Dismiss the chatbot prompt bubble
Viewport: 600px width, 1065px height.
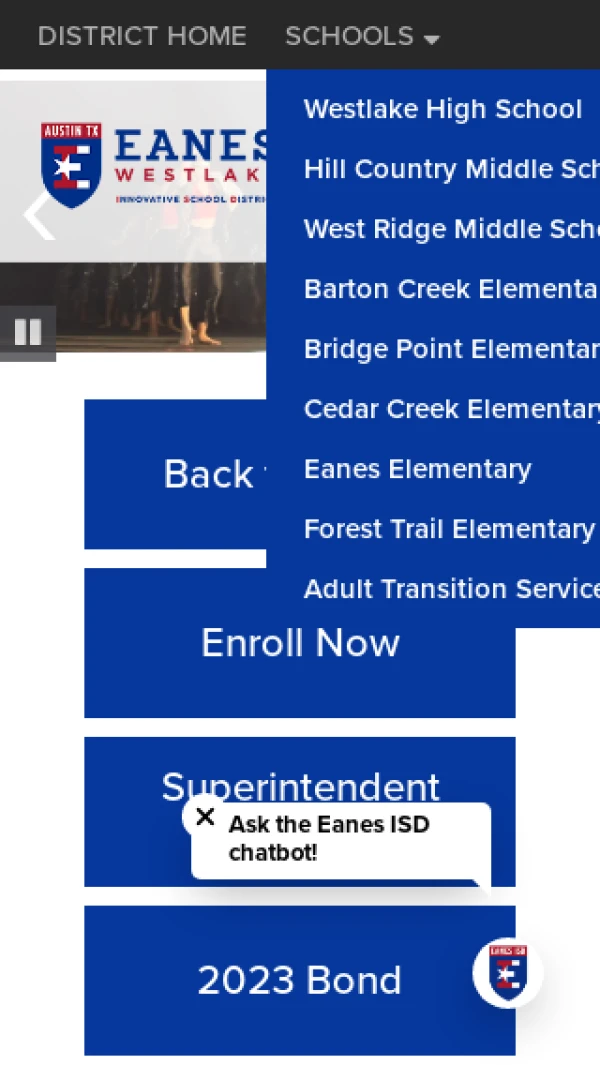point(205,817)
